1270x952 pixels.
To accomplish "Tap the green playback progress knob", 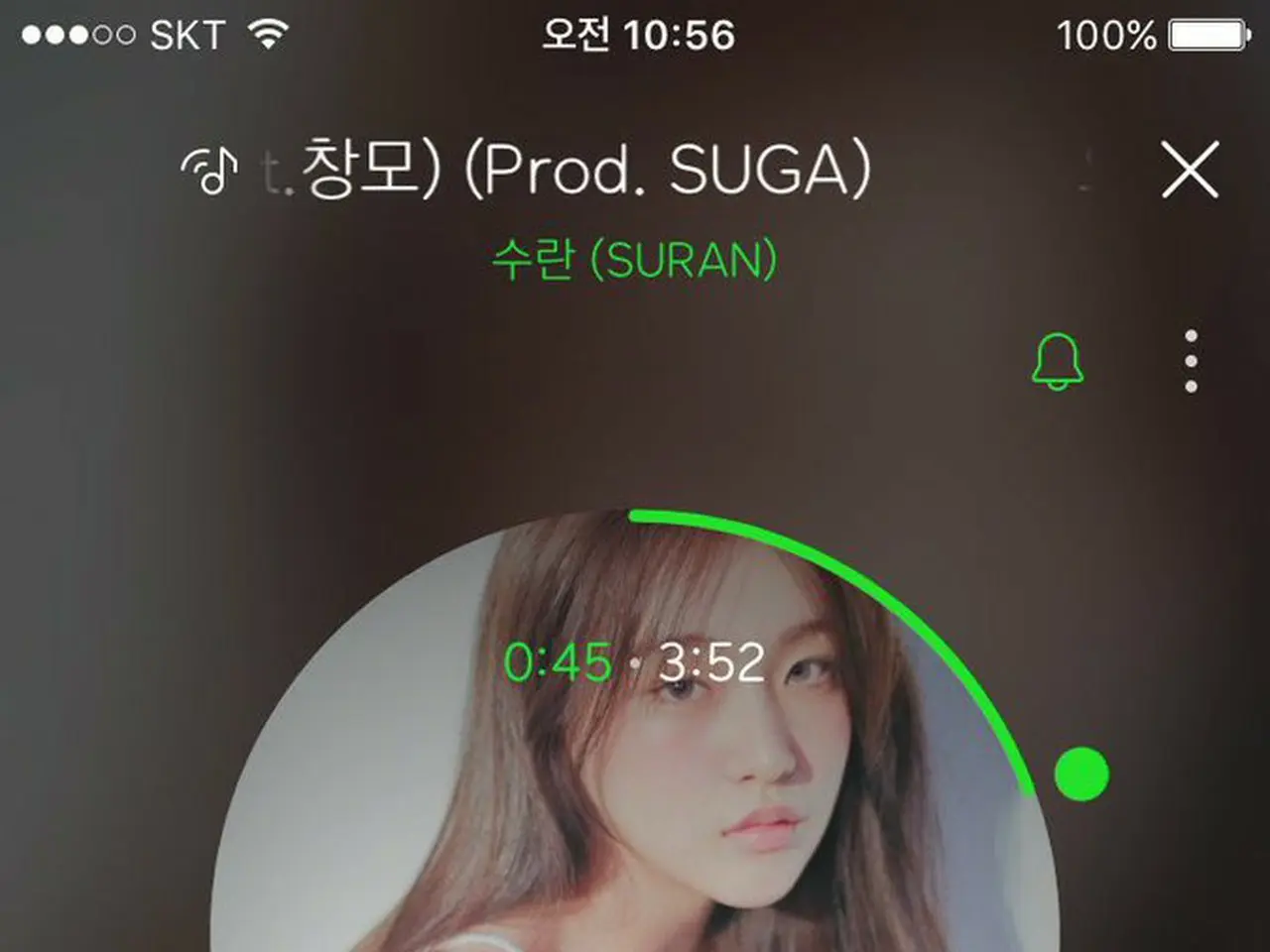I will point(1081,773).
